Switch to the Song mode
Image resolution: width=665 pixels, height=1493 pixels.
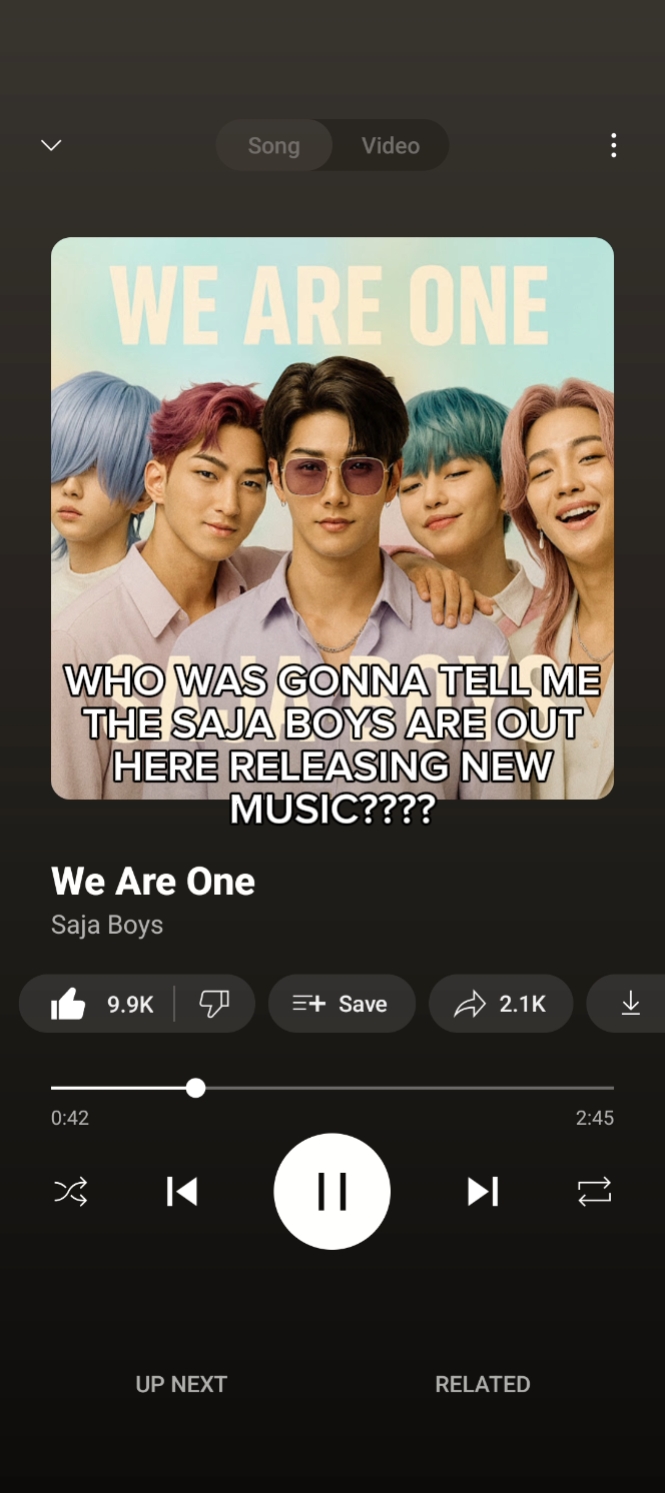coord(274,146)
